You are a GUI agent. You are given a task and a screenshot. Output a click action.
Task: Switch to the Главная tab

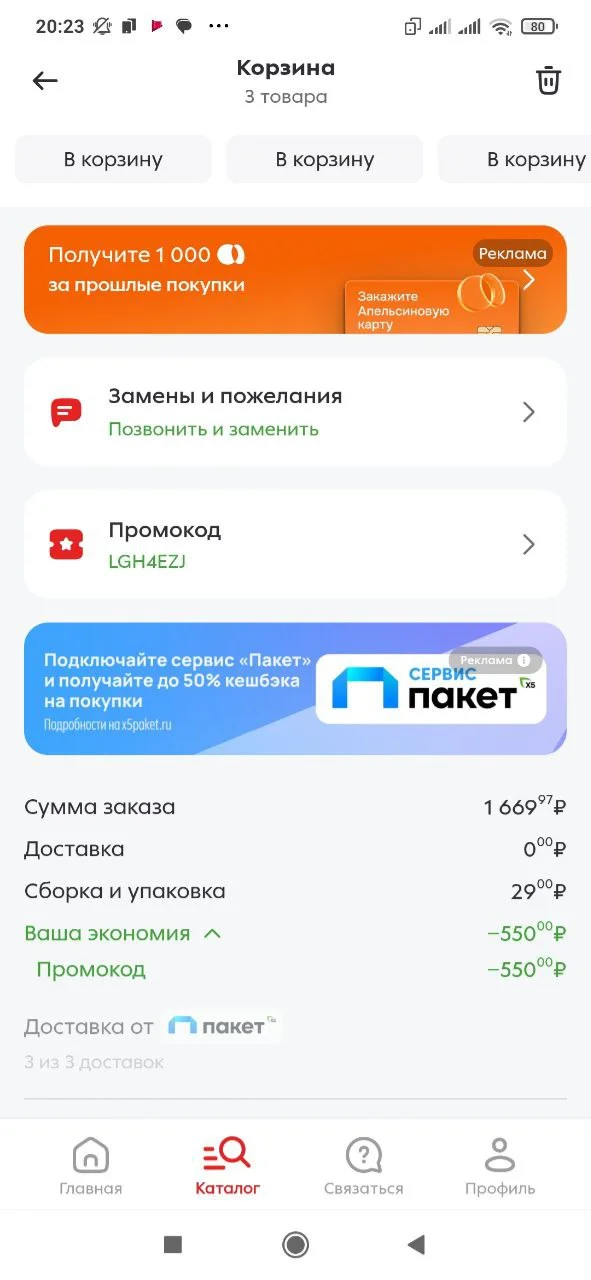(90, 1167)
